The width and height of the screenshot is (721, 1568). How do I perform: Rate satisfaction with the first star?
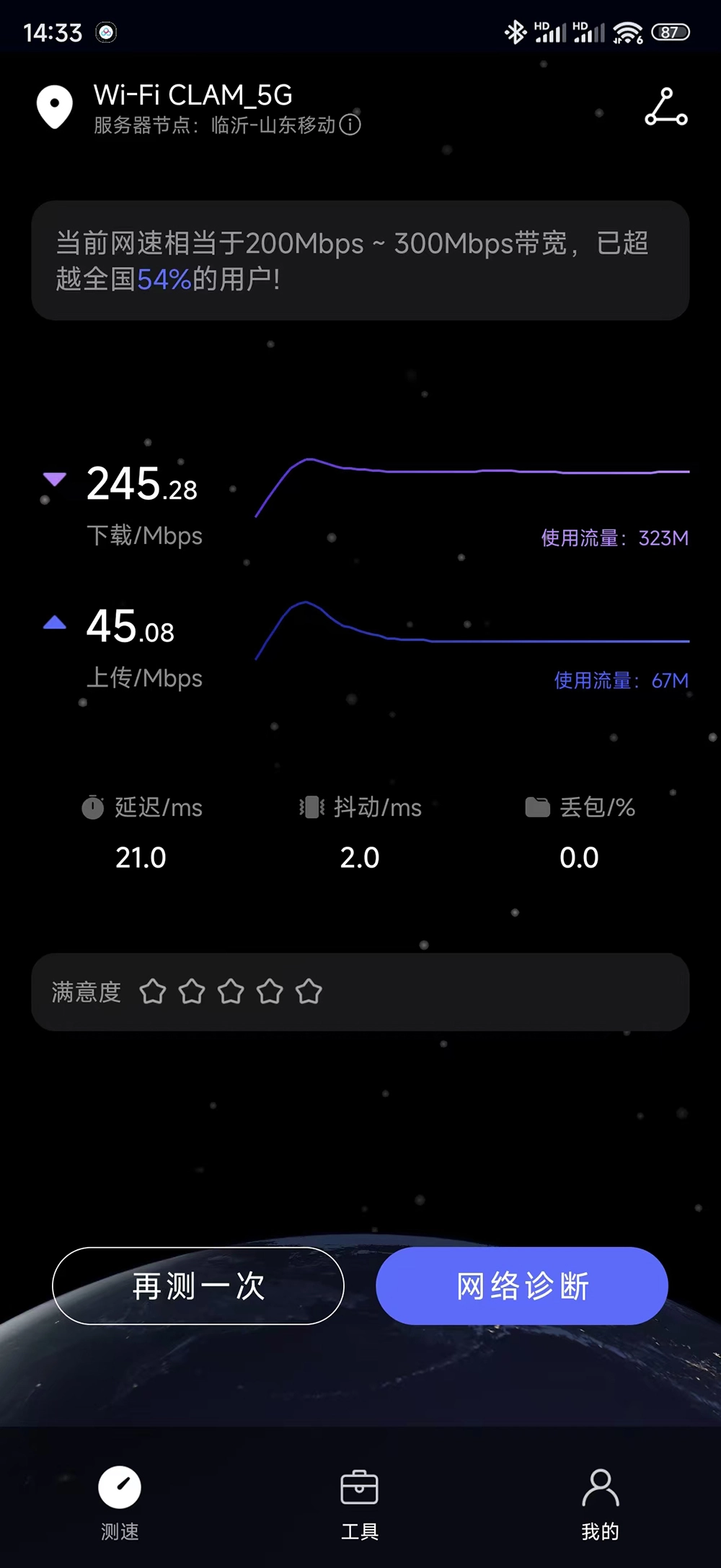pyautogui.click(x=153, y=992)
